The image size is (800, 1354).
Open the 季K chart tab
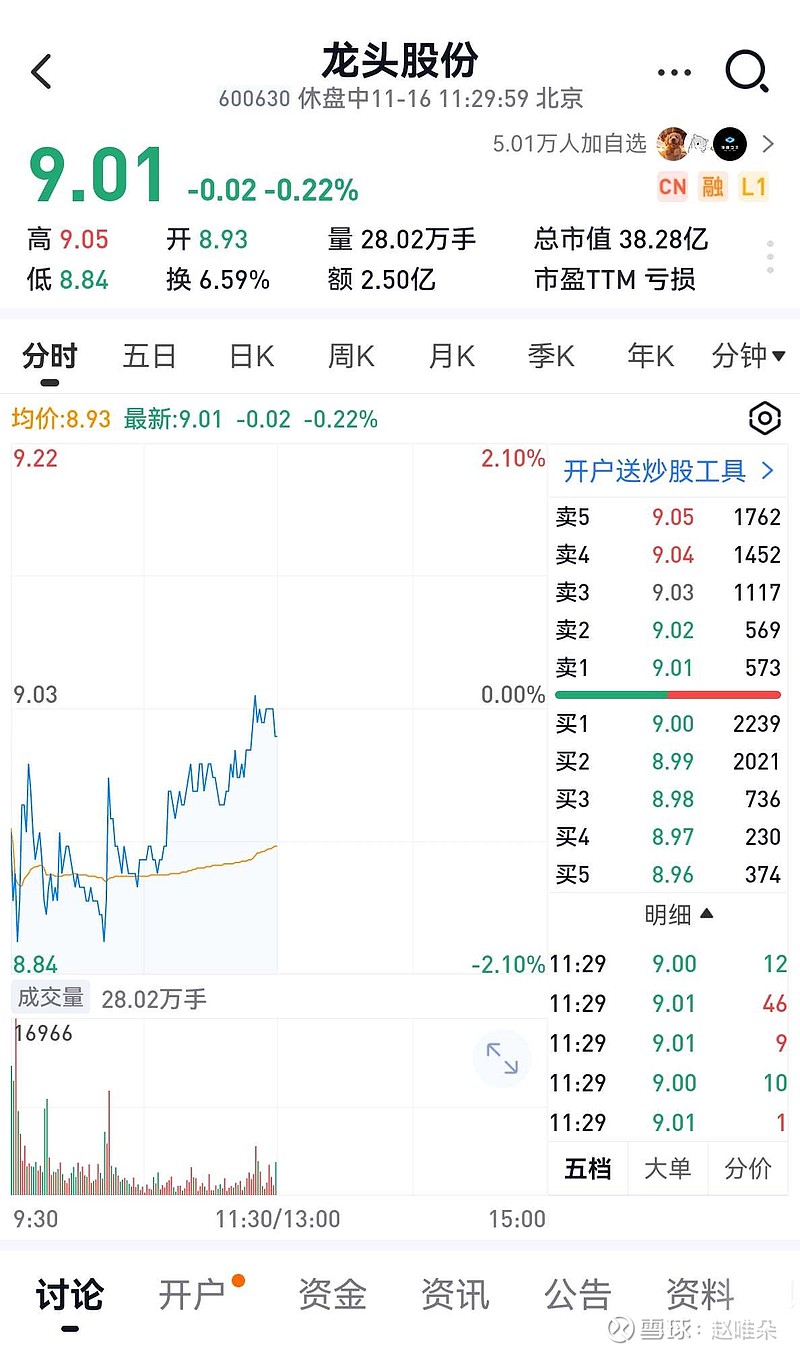coord(551,356)
